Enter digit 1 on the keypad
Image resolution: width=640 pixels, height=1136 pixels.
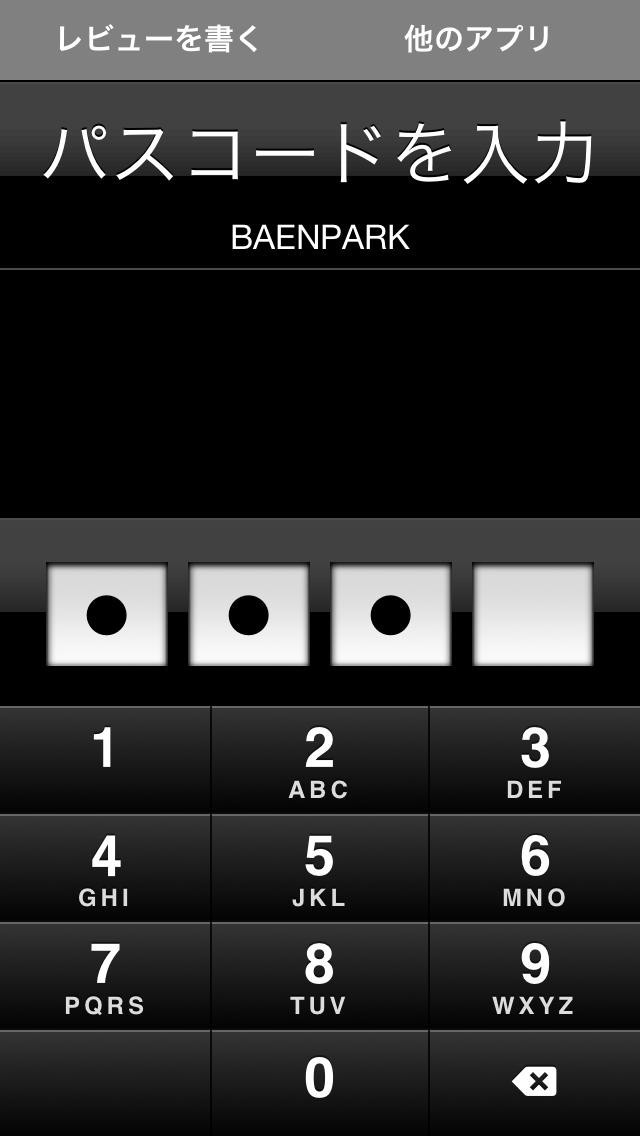(105, 760)
